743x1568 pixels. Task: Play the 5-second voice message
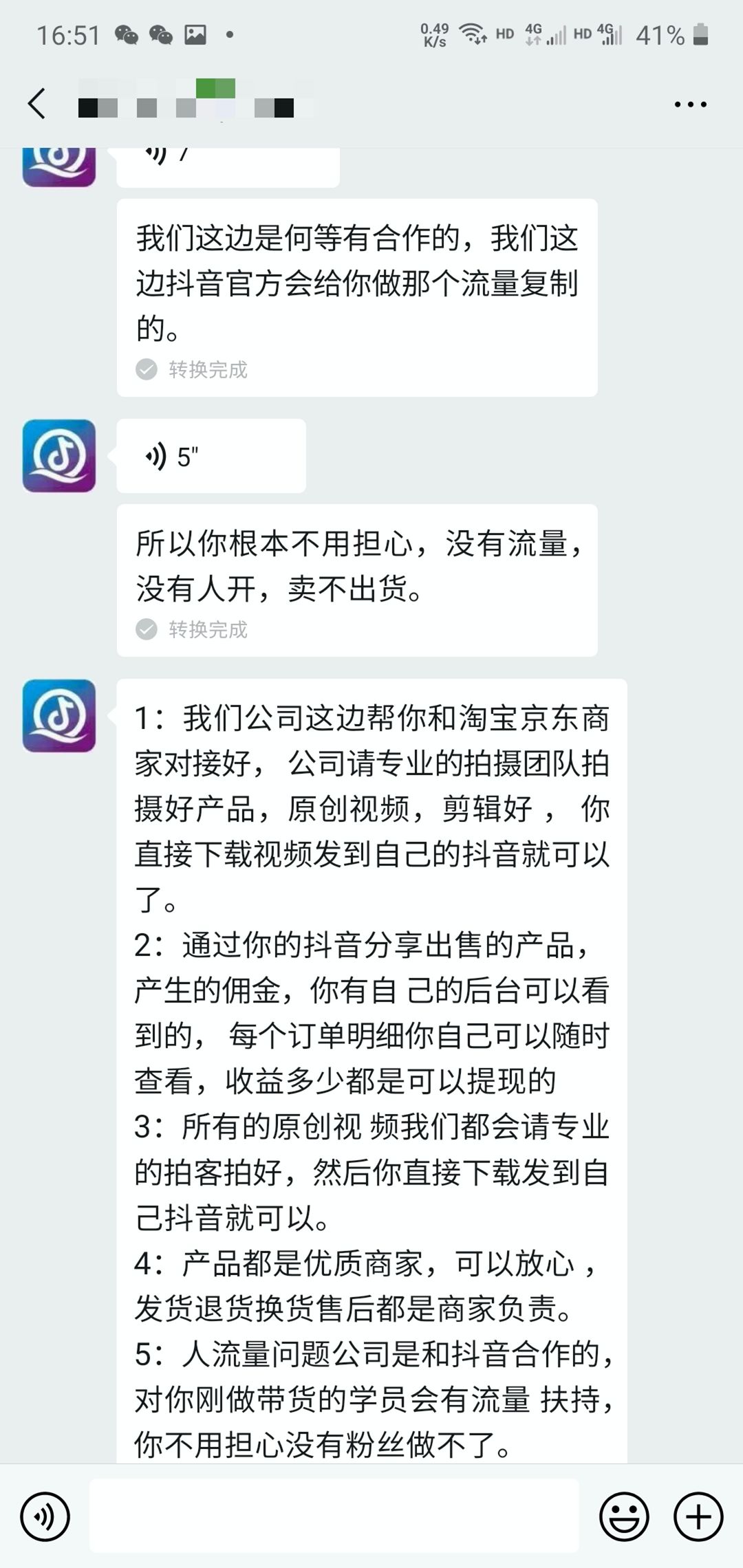point(211,456)
